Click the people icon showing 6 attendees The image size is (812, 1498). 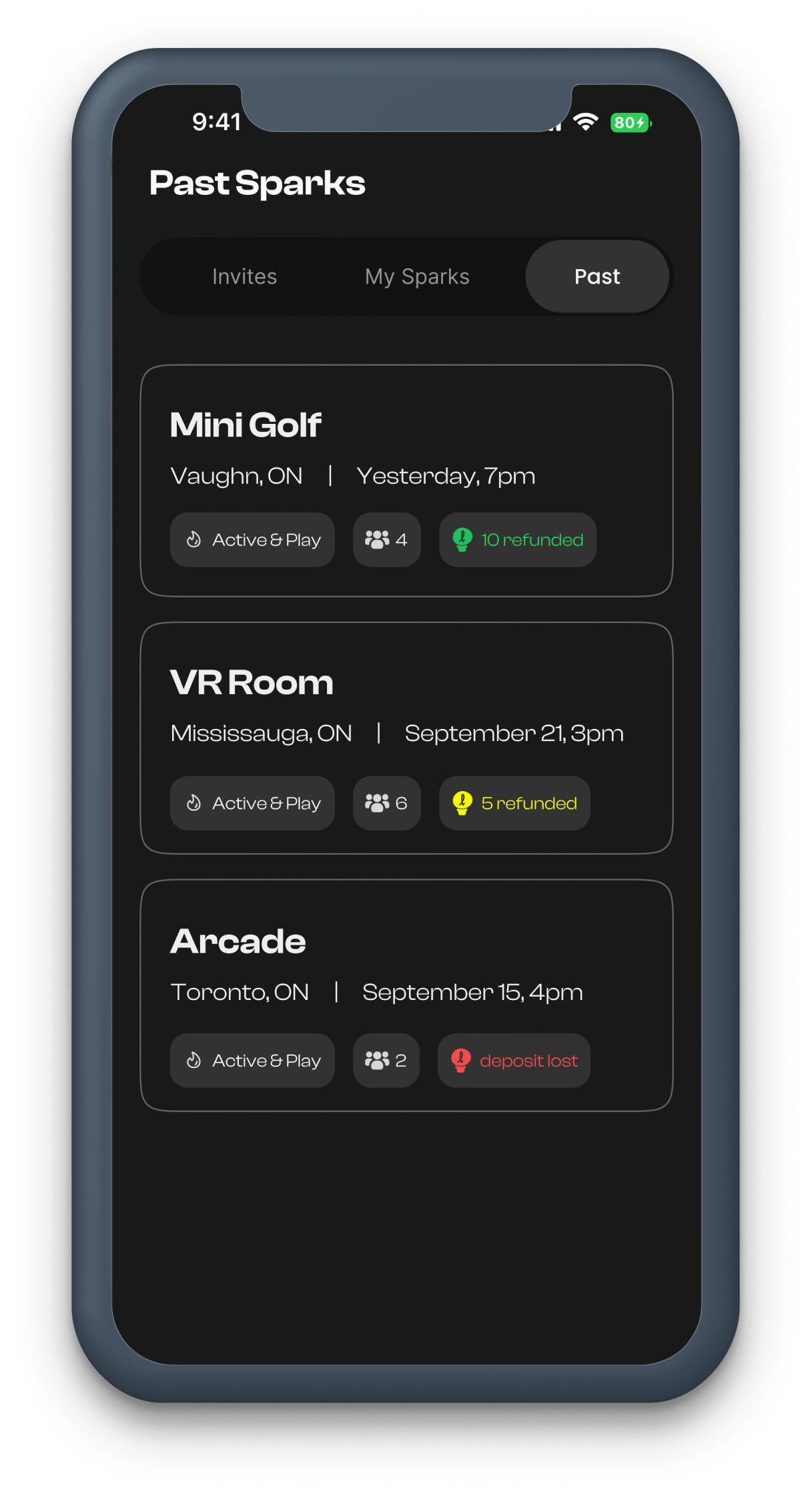378,803
